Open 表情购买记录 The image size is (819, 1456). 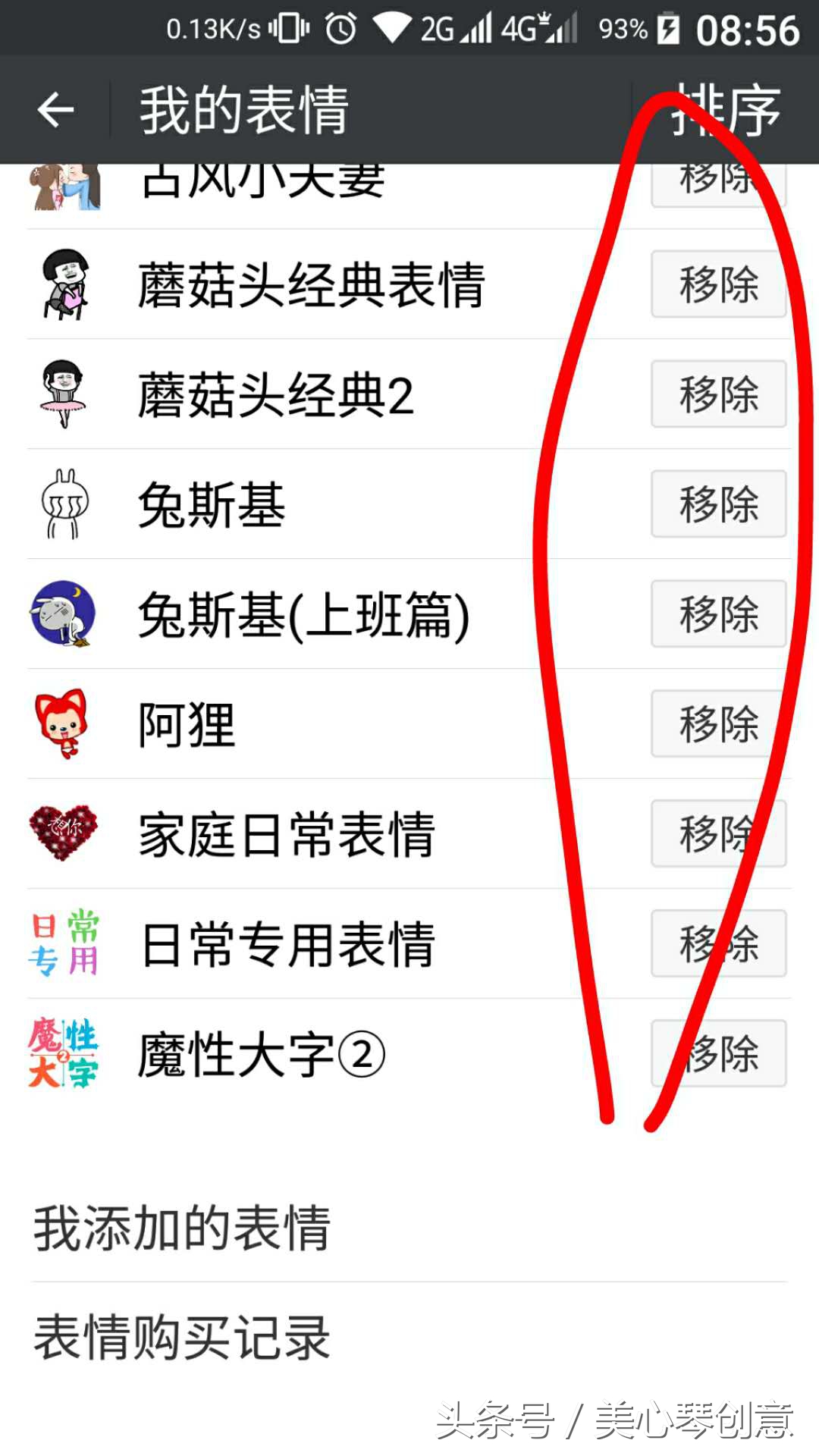(x=409, y=1337)
